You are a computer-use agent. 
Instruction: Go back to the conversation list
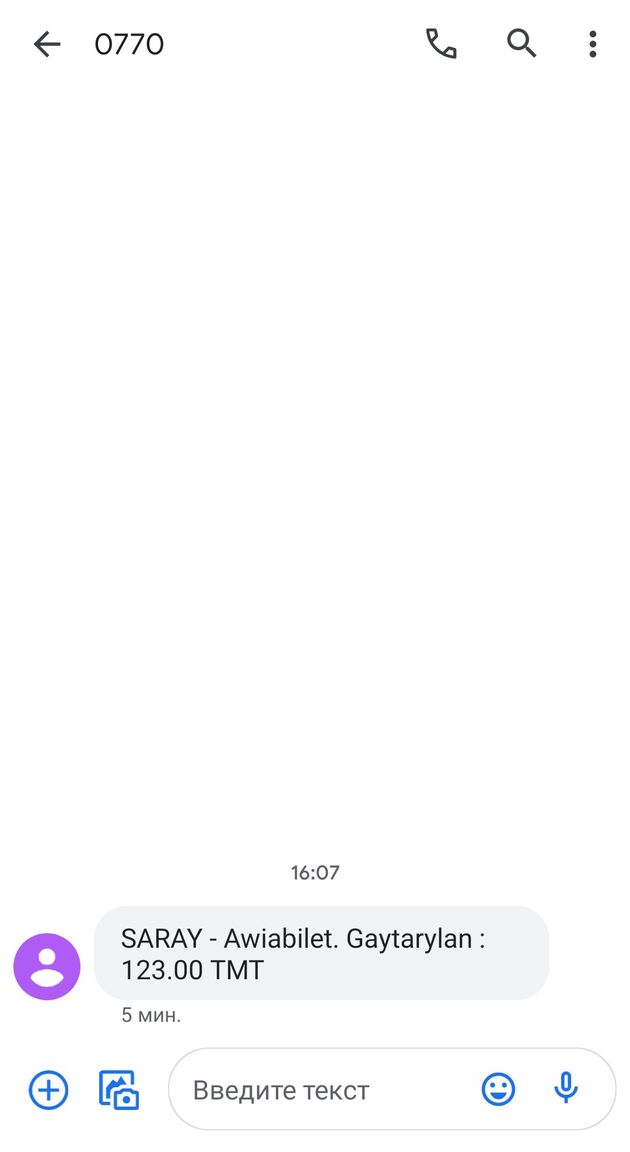pos(47,44)
